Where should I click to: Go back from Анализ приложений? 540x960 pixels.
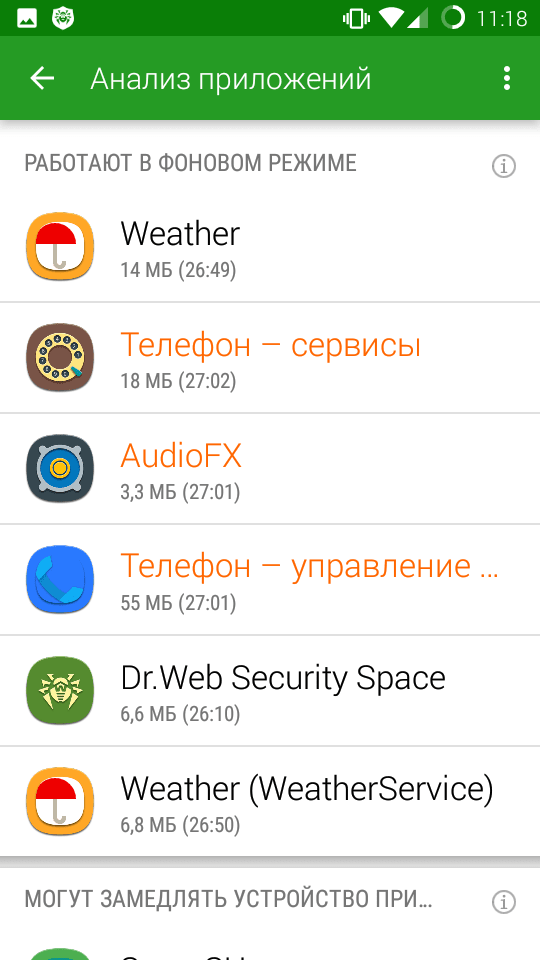coord(42,78)
